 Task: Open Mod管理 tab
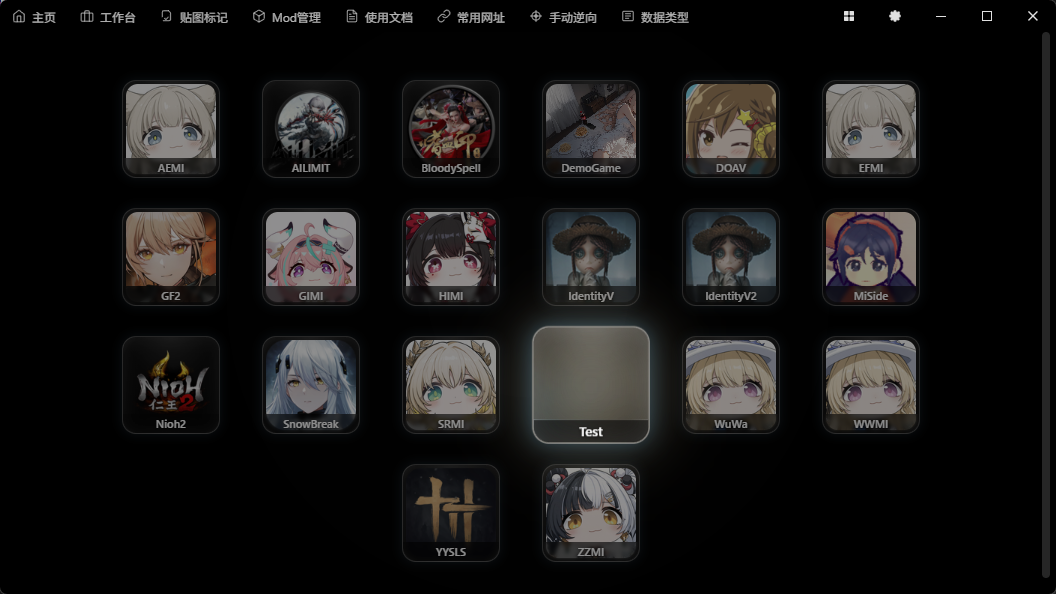(x=287, y=17)
